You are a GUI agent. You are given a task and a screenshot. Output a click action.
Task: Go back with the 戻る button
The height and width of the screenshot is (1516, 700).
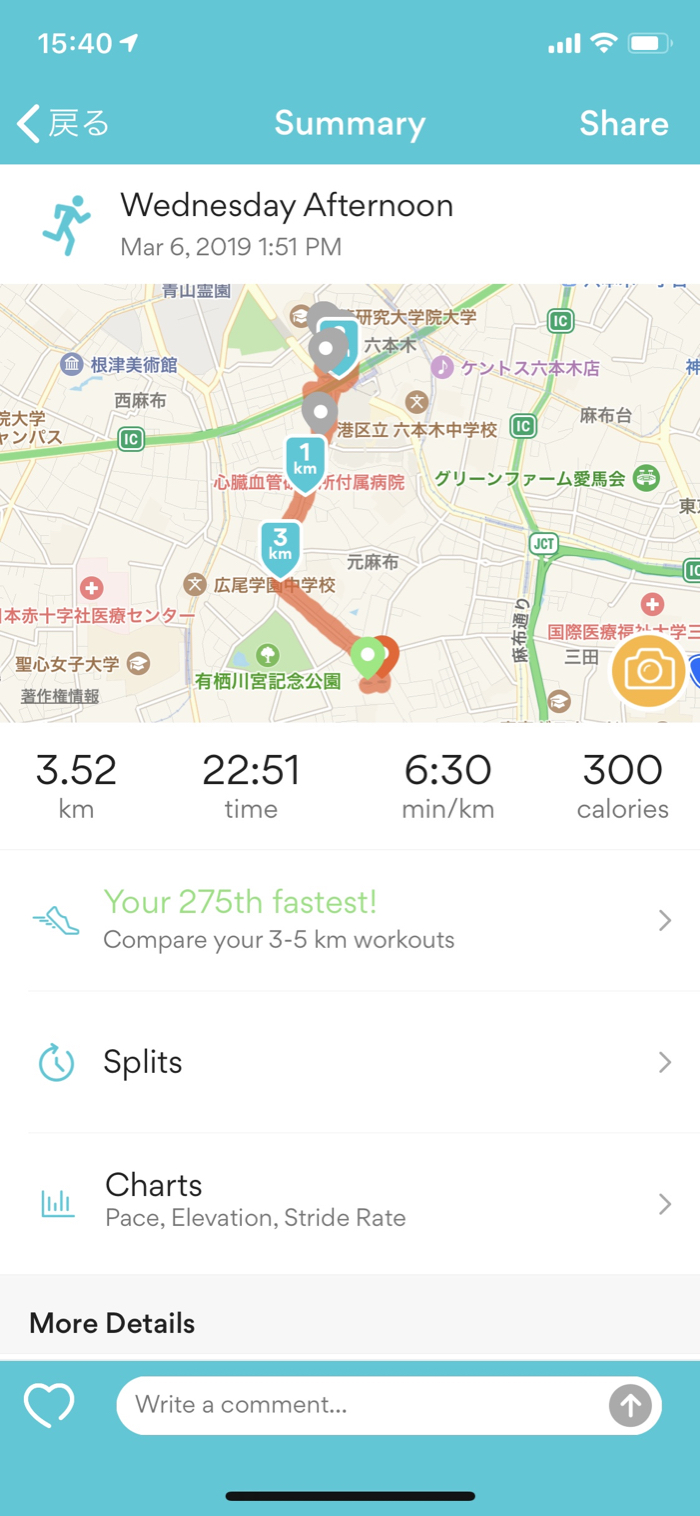point(63,124)
